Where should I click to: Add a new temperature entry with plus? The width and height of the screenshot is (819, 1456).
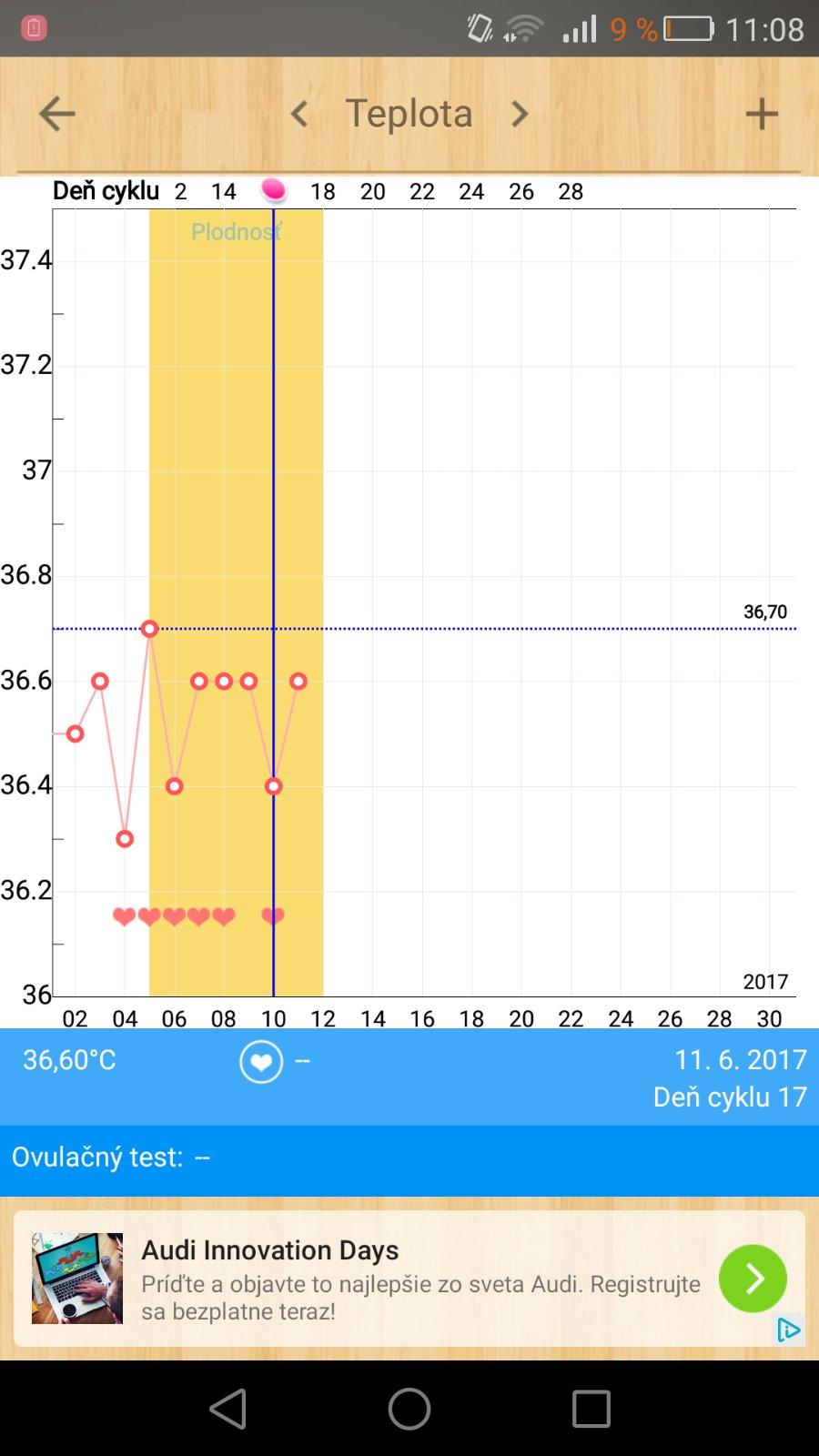pyautogui.click(x=762, y=115)
